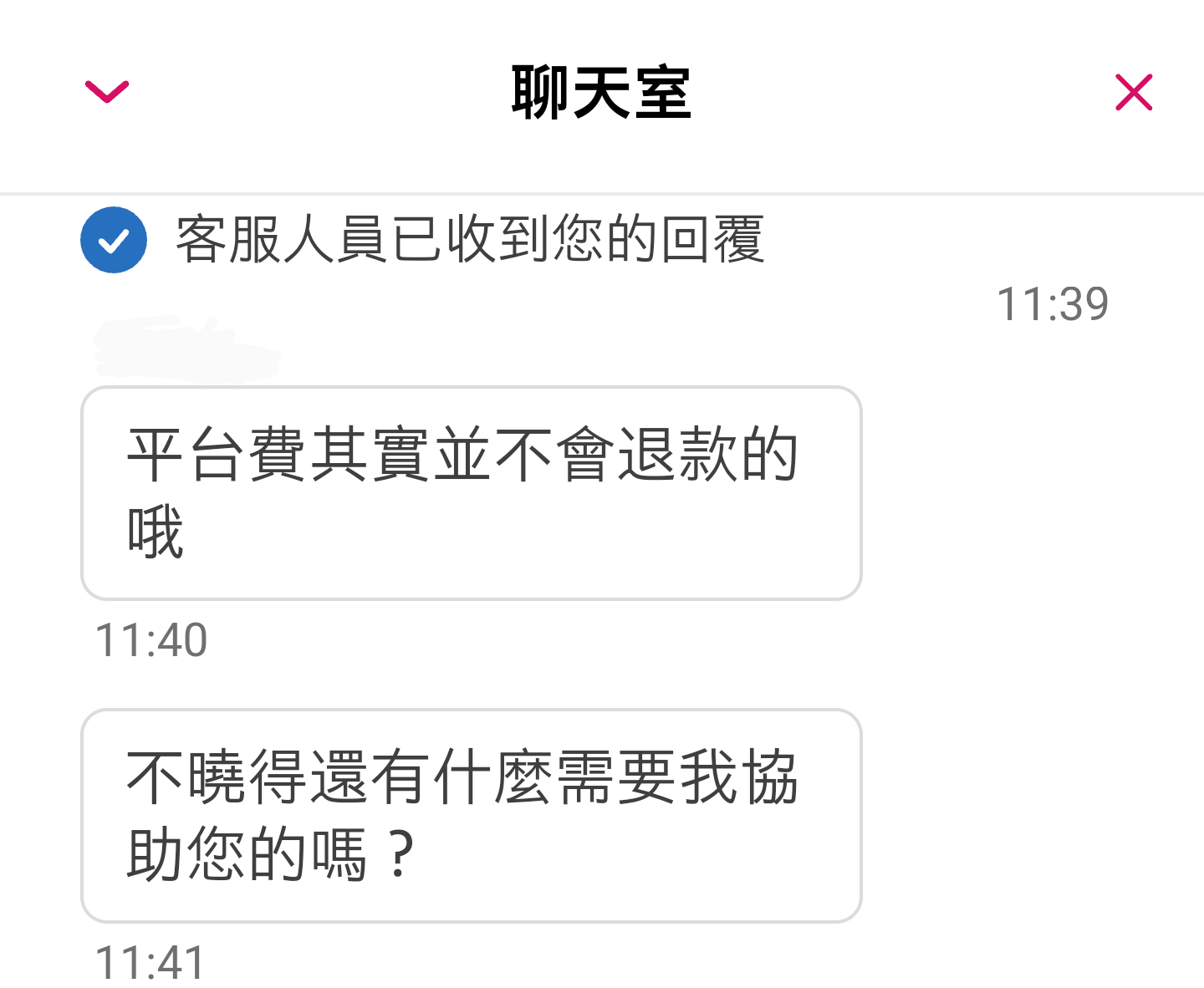The image size is (1204, 988).
Task: Minimize the chat room with the down chevron
Action: click(x=107, y=91)
